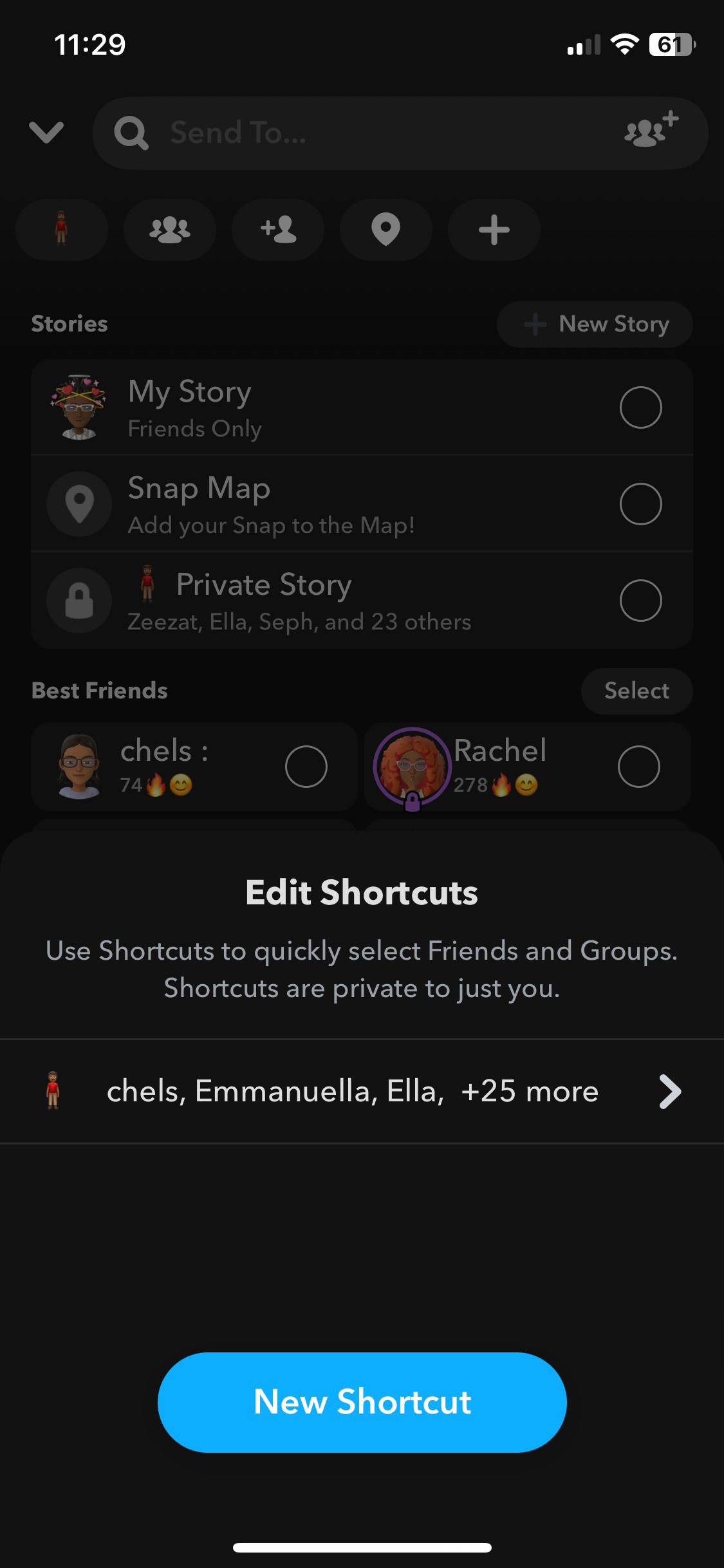
Task: Click the search magnifier icon
Action: [x=132, y=133]
